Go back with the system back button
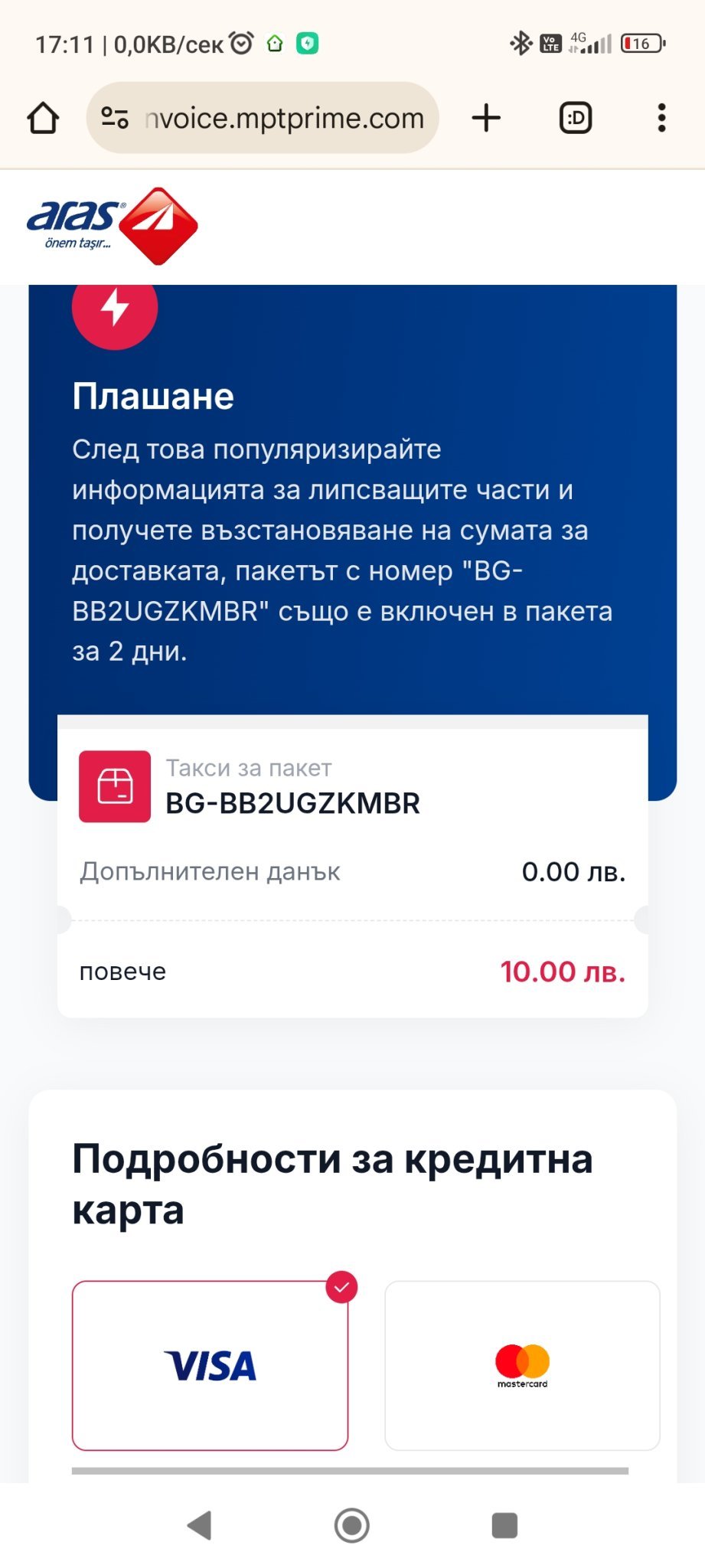This screenshot has width=705, height=1568. (200, 1525)
